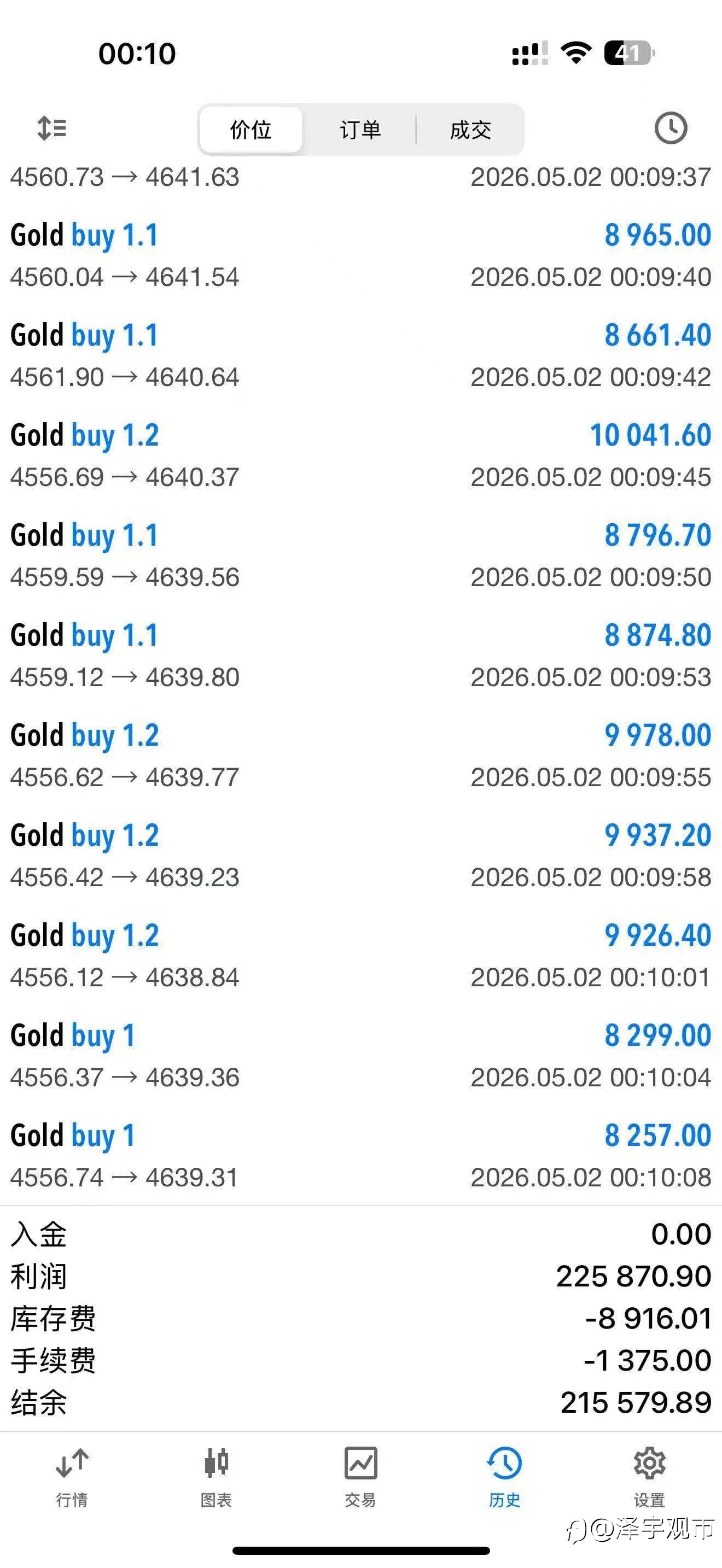This screenshot has height=1568, width=722.
Task: Open the Gold buy trade with profit 8 661.40
Action: [361, 355]
